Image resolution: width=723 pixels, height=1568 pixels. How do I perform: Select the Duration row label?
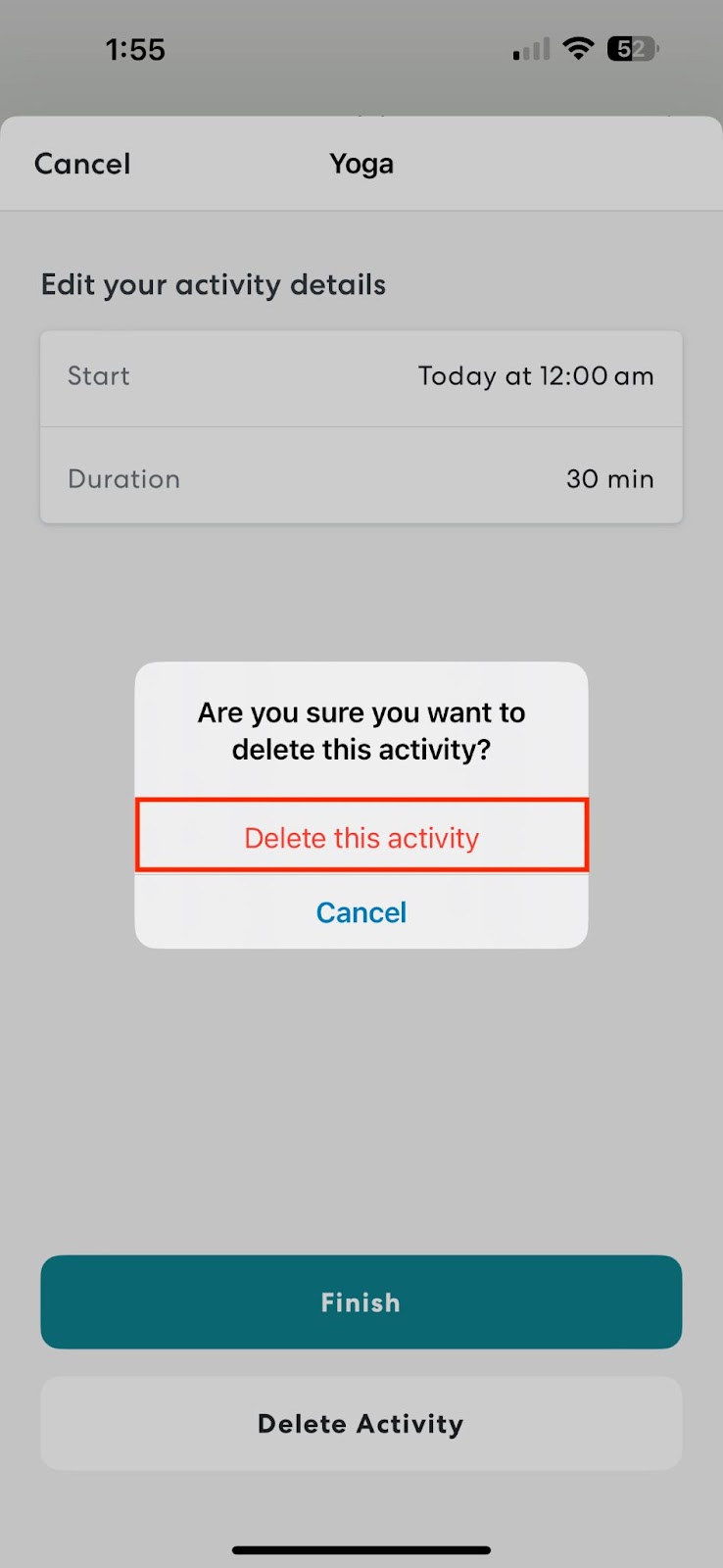123,478
